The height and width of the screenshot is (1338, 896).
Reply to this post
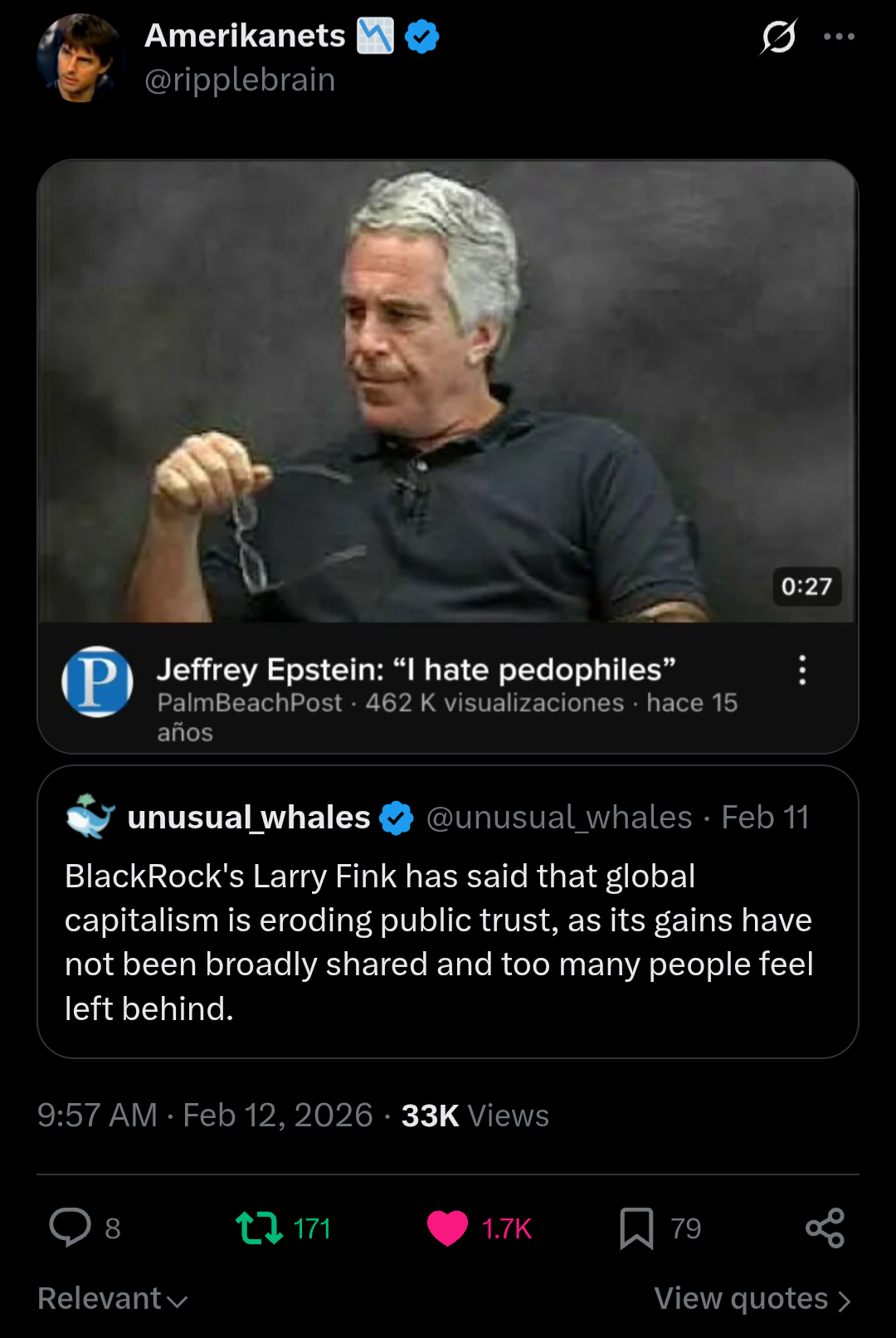tap(71, 1228)
